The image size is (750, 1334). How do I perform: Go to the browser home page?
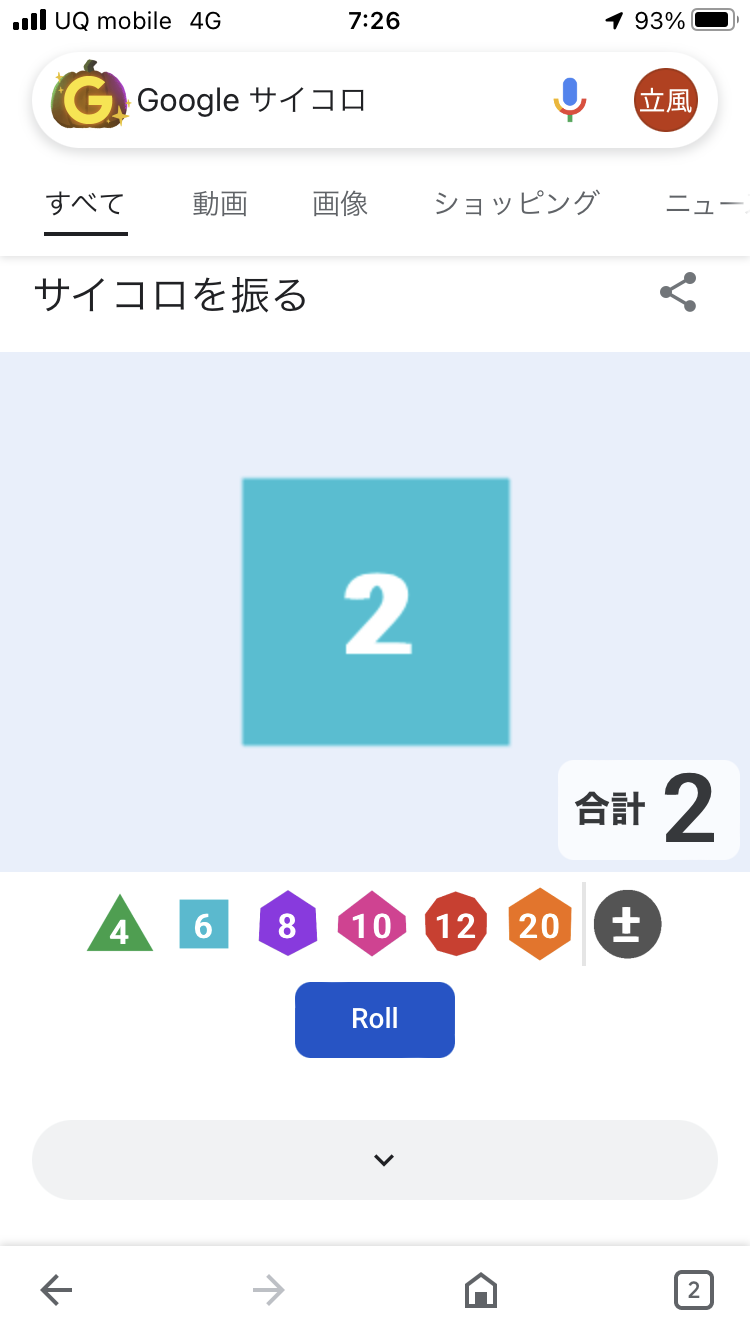(481, 1291)
